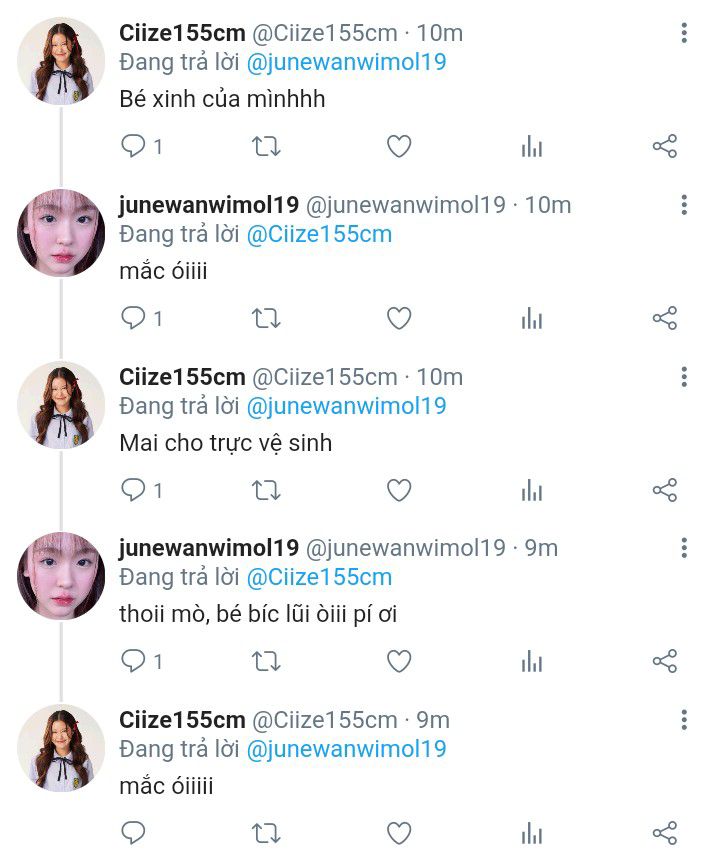Viewport: 720px width, 852px height.
Task: Retweet the first 'mắc óiiii' reply by junewanwimol19
Action: [266, 318]
